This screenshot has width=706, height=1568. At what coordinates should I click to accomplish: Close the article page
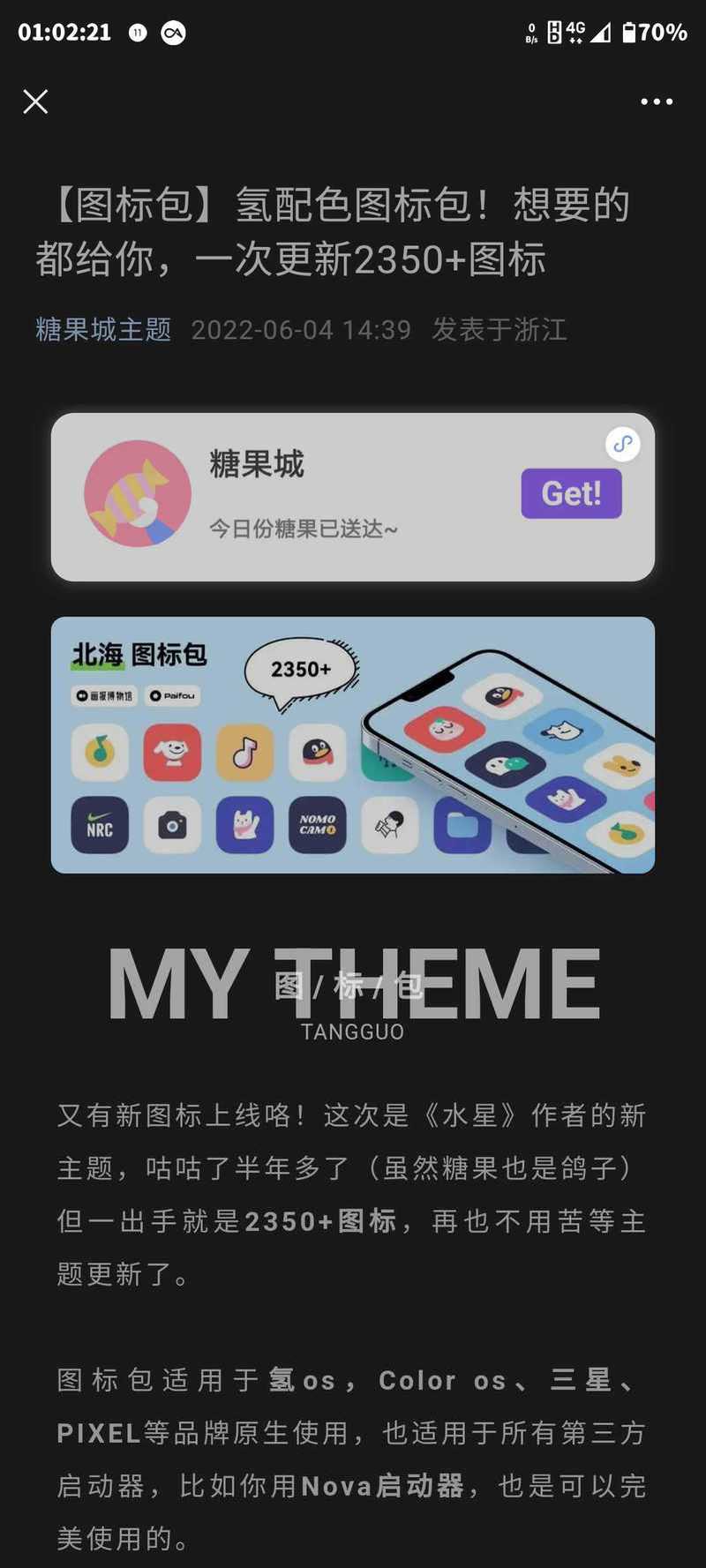[x=35, y=101]
